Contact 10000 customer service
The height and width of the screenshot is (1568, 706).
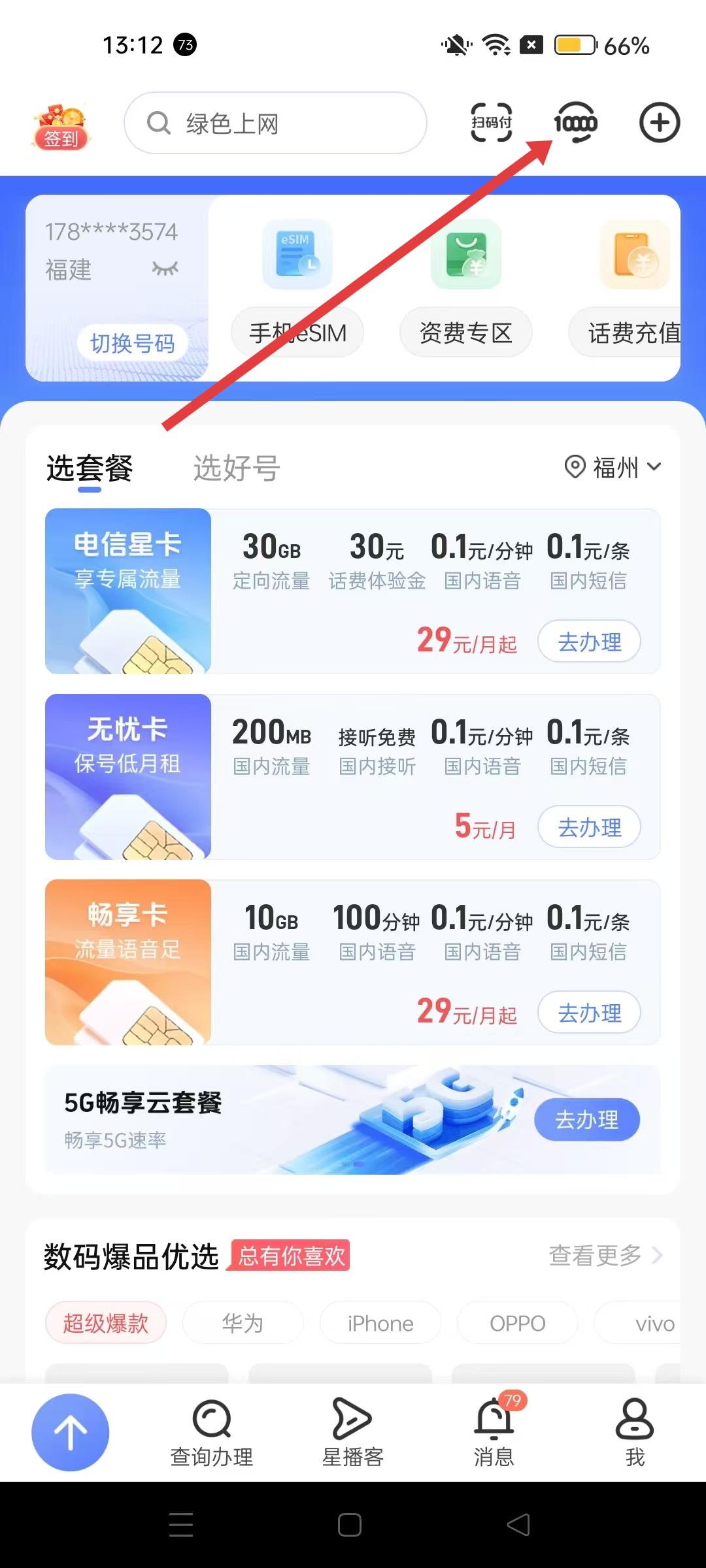(x=575, y=122)
